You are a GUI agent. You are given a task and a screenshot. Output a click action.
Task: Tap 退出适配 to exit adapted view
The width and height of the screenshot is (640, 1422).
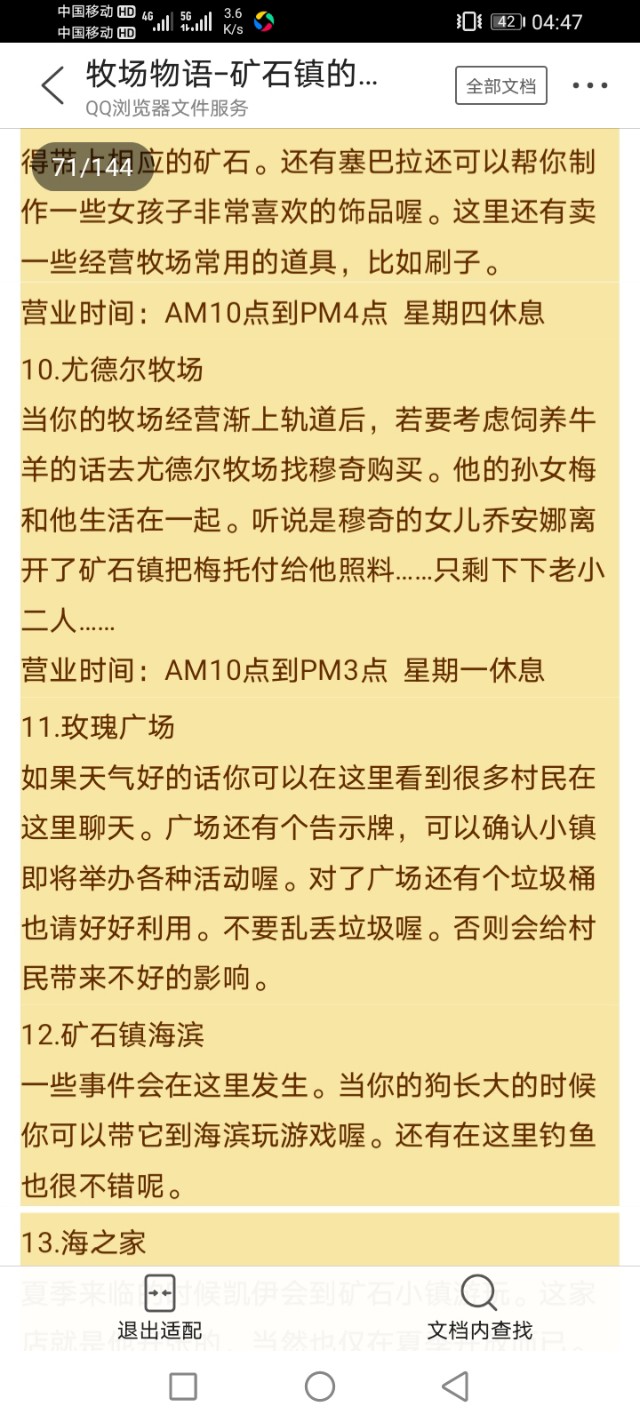pyautogui.click(x=160, y=1308)
